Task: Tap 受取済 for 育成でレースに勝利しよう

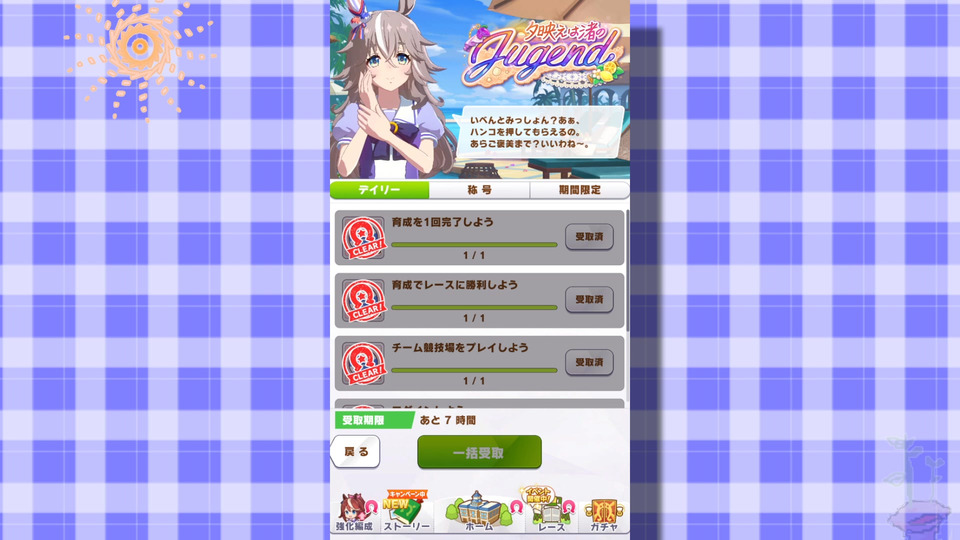Action: point(589,300)
